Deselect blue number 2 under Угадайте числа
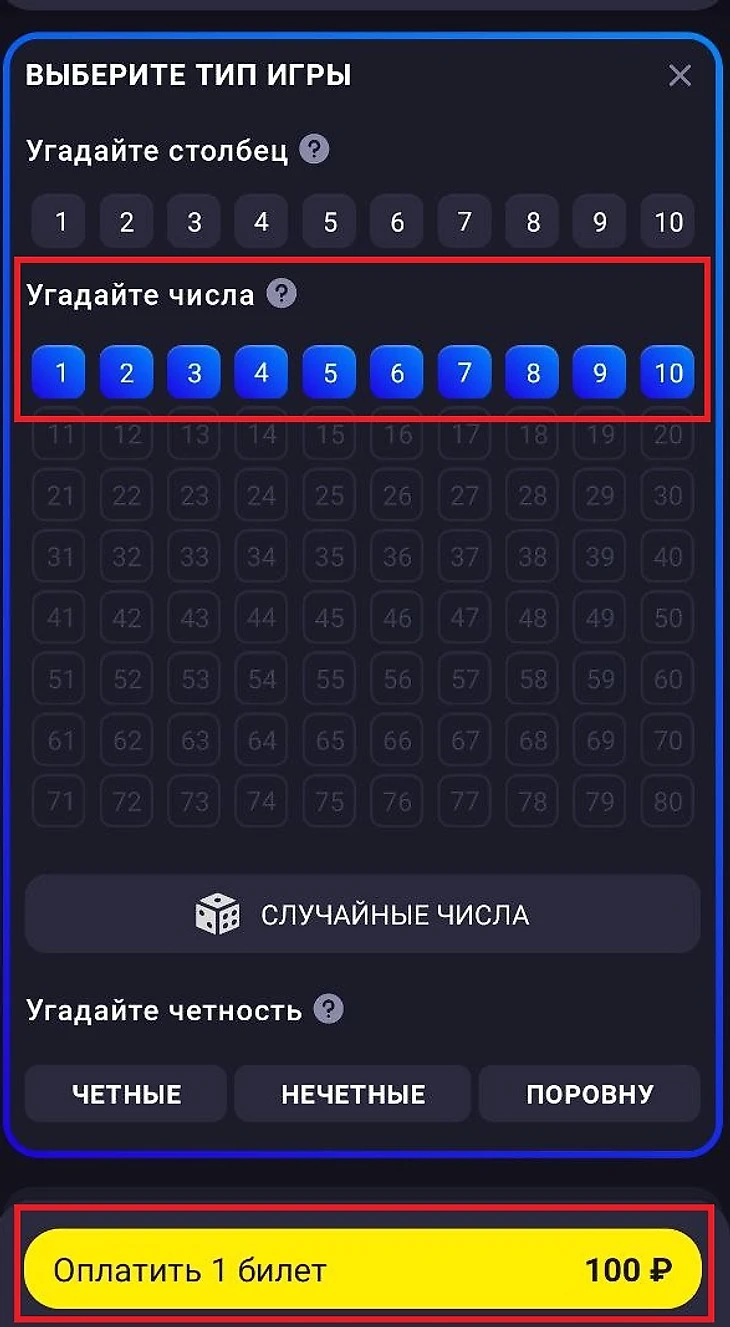This screenshot has width=730, height=1327. coord(126,373)
